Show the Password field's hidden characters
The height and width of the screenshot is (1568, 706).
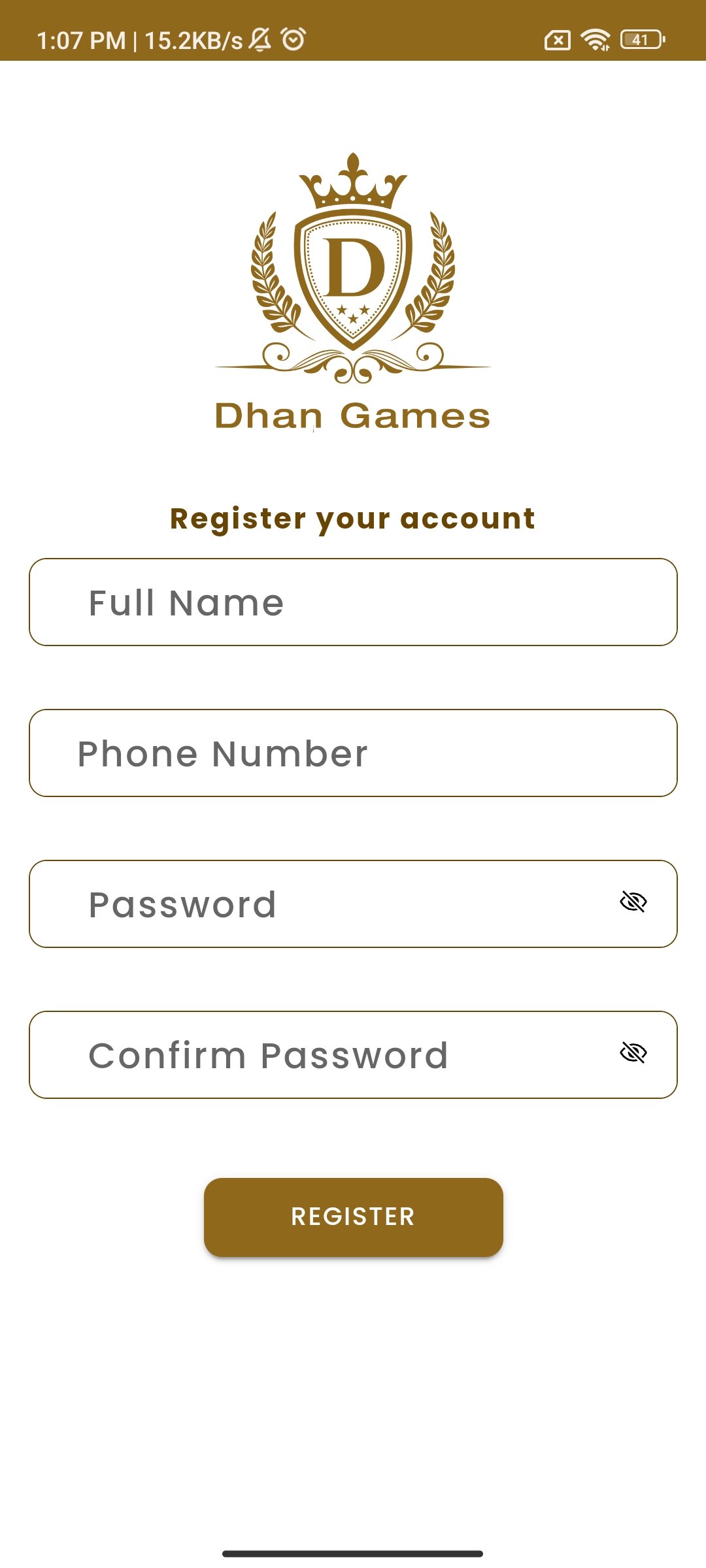[633, 902]
